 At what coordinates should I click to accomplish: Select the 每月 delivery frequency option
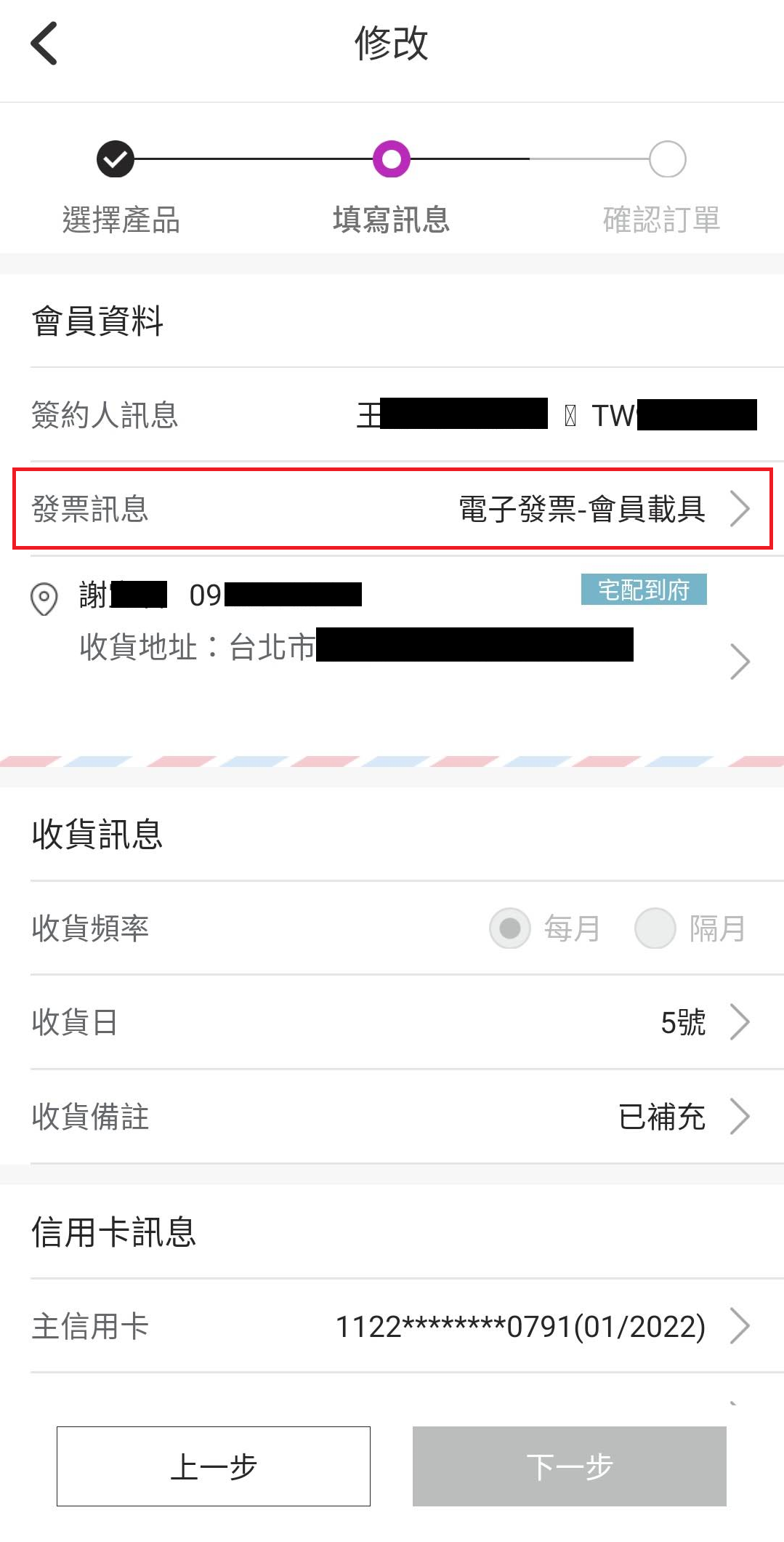545,928
